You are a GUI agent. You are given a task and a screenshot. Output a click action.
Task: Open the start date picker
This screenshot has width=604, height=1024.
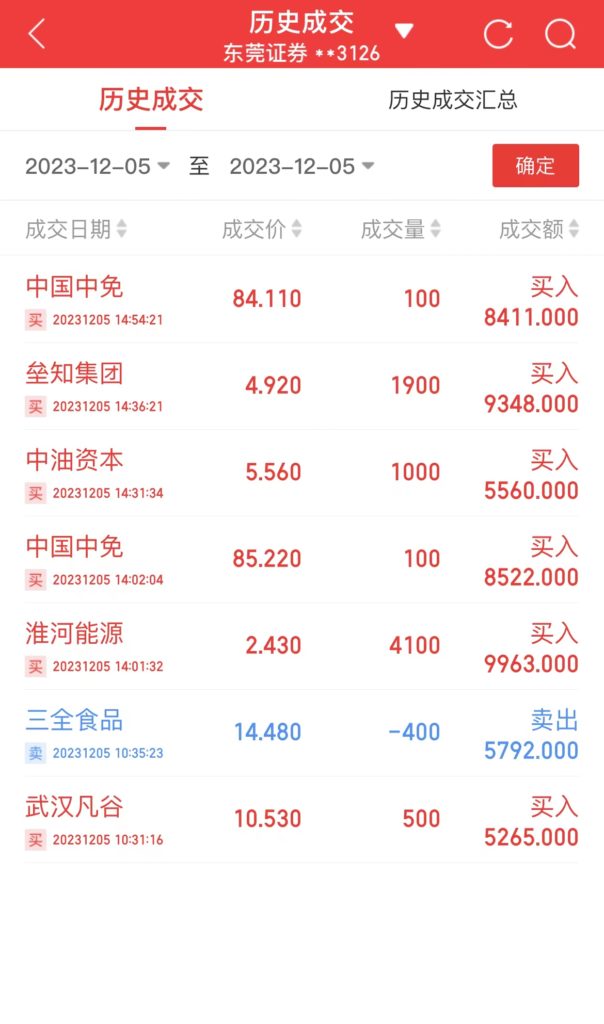[97, 166]
